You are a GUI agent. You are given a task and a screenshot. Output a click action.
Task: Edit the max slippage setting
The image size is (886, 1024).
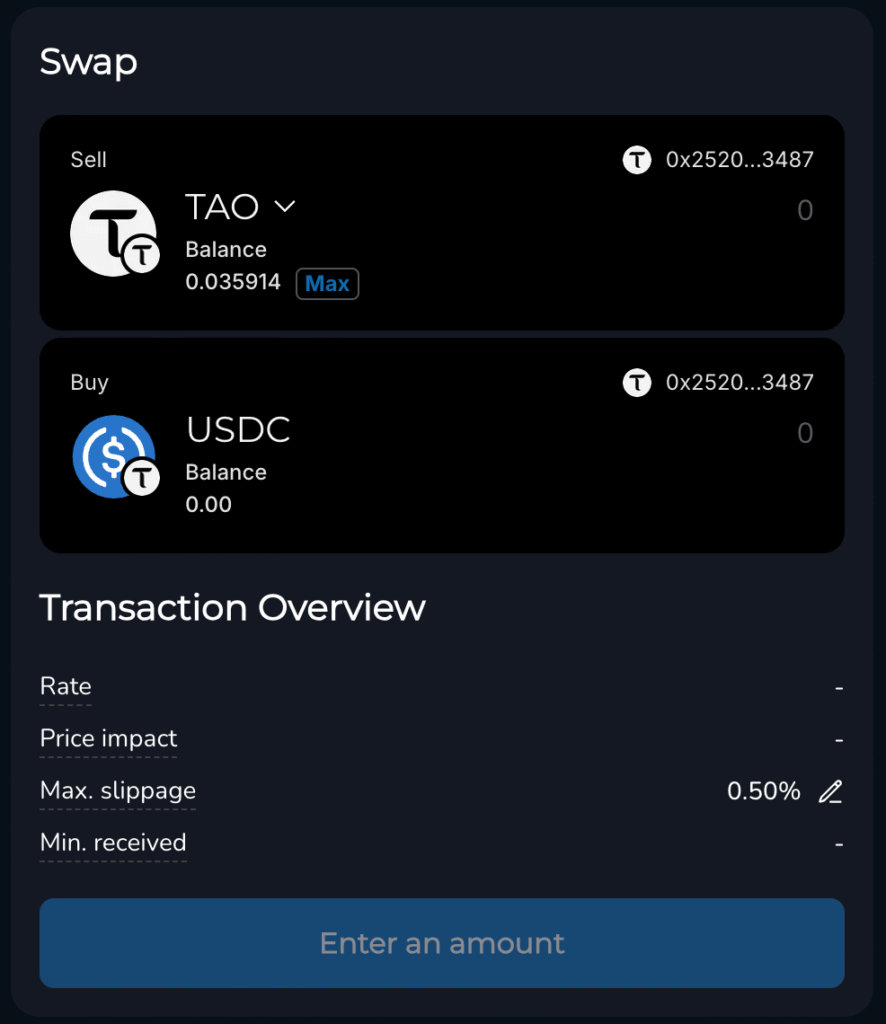click(830, 792)
